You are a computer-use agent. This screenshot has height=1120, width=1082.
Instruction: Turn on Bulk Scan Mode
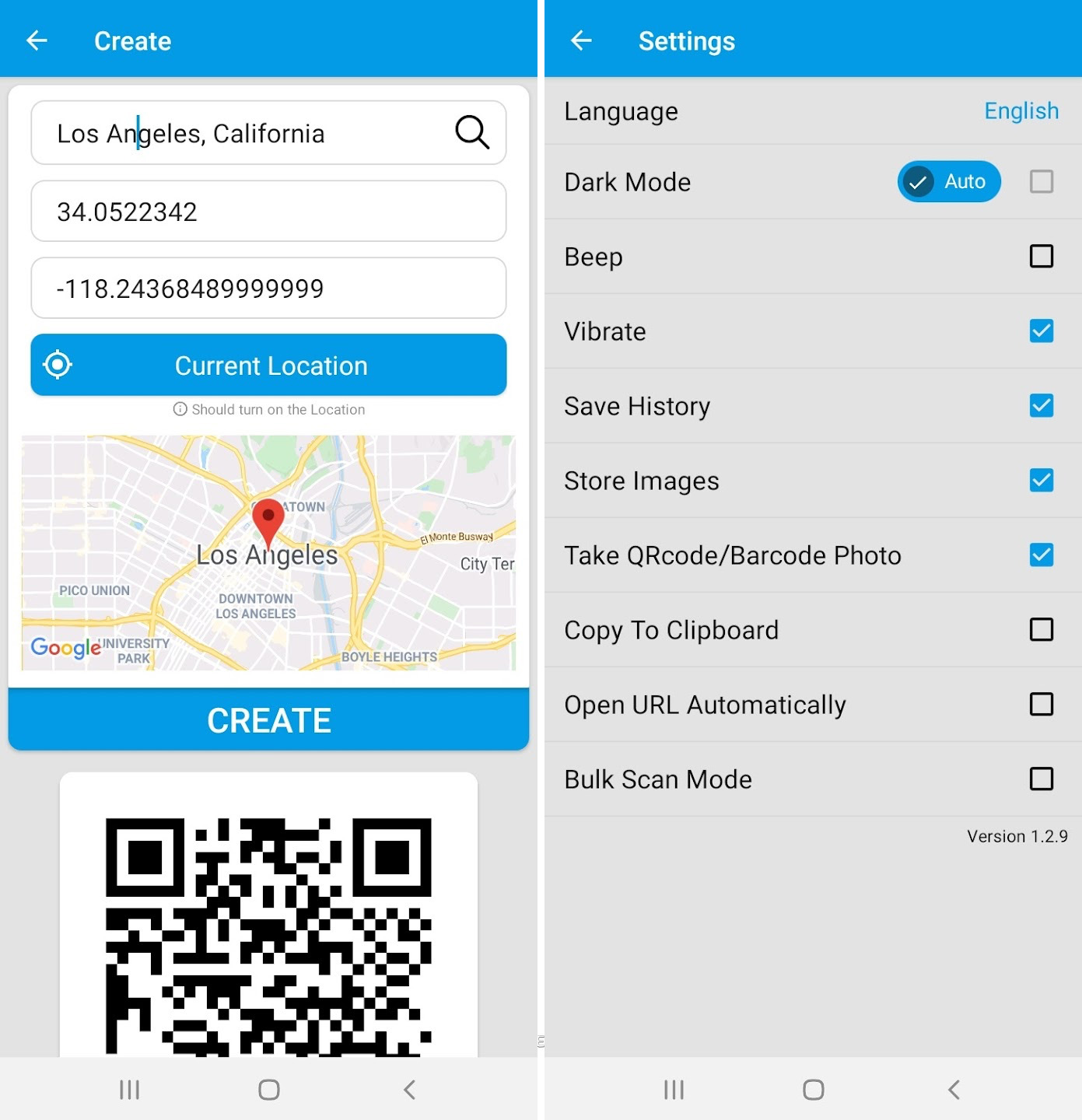pos(1041,779)
